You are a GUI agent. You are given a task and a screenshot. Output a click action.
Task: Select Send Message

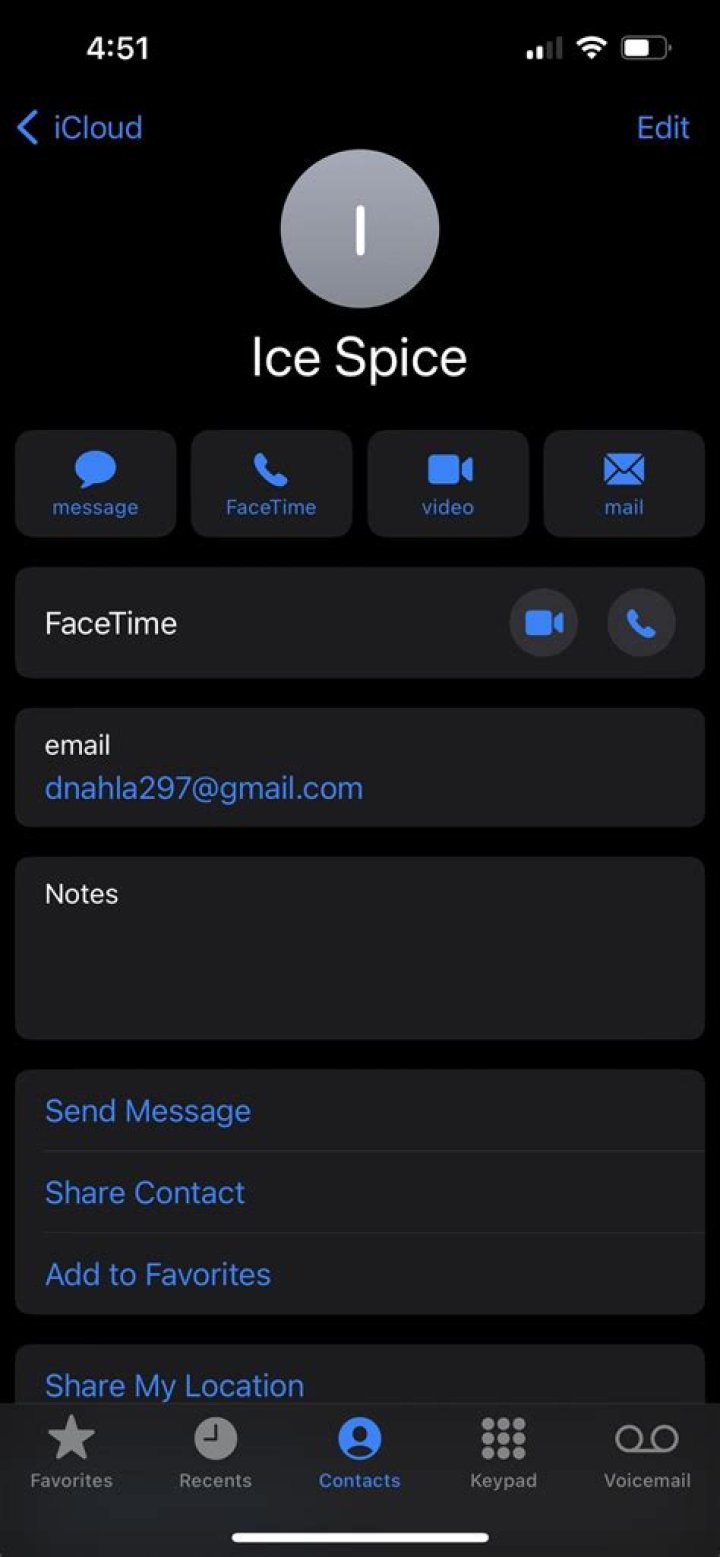coord(148,1111)
